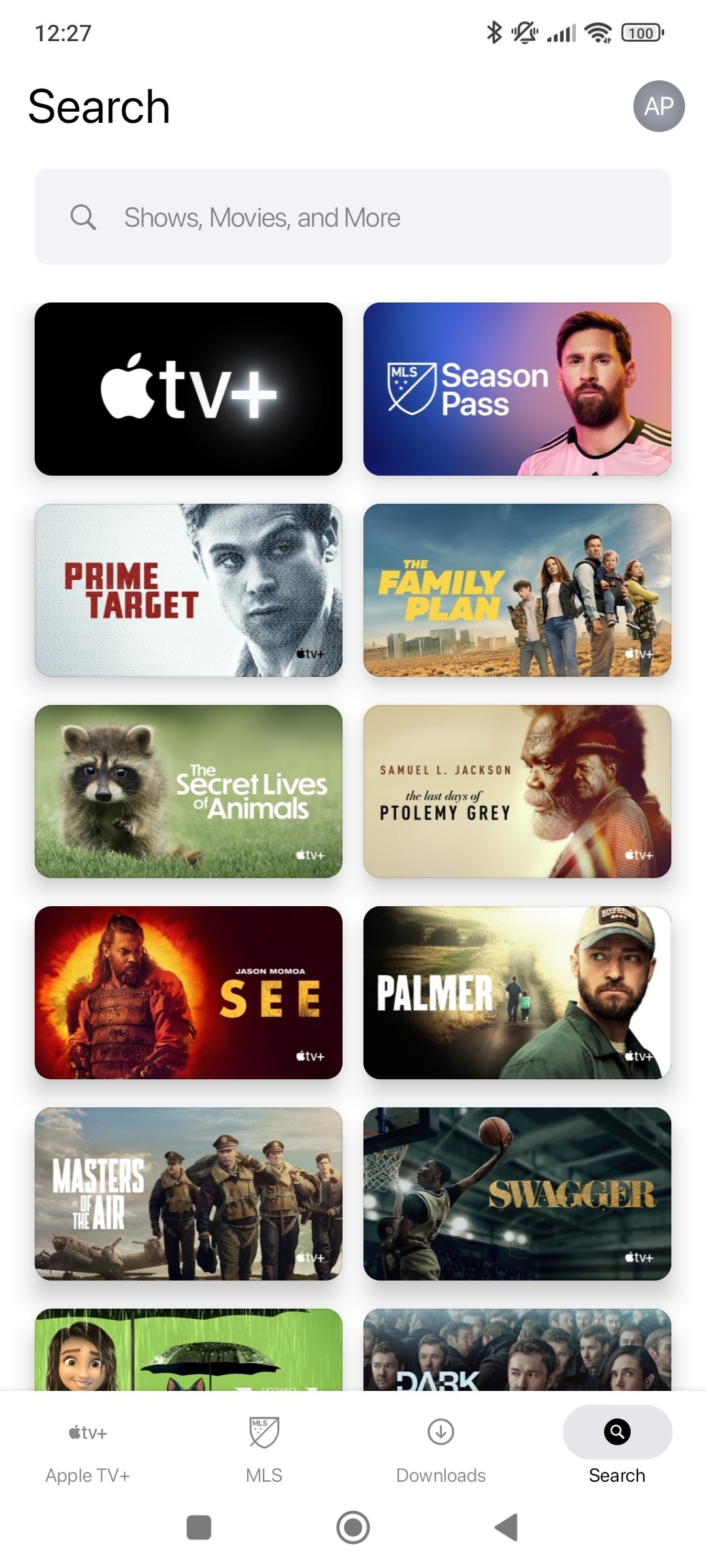This screenshot has width=706, height=1568.
Task: Open the MLS Season Pass tile
Action: [x=517, y=389]
